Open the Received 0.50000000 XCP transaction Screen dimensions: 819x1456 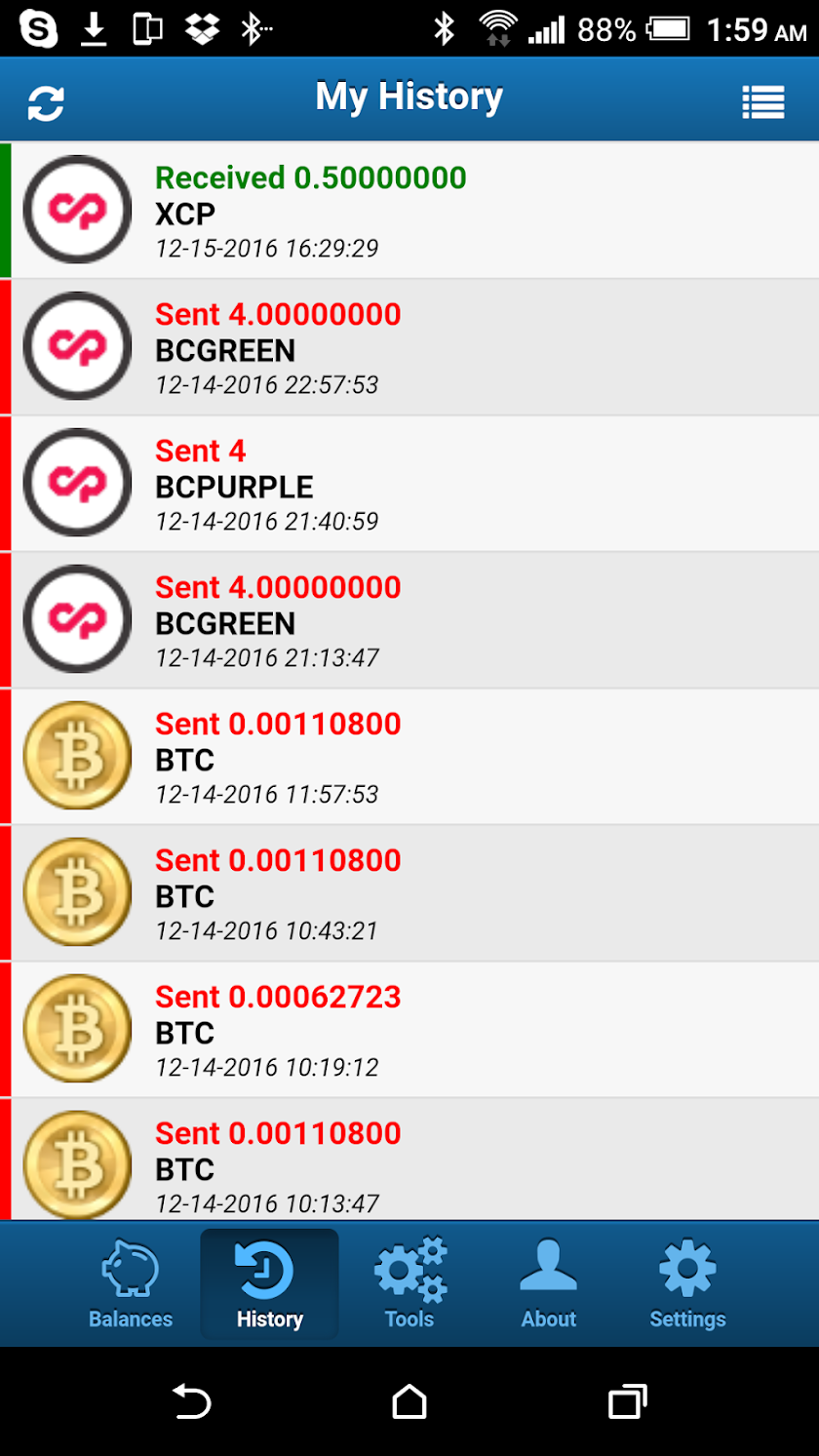click(x=409, y=211)
